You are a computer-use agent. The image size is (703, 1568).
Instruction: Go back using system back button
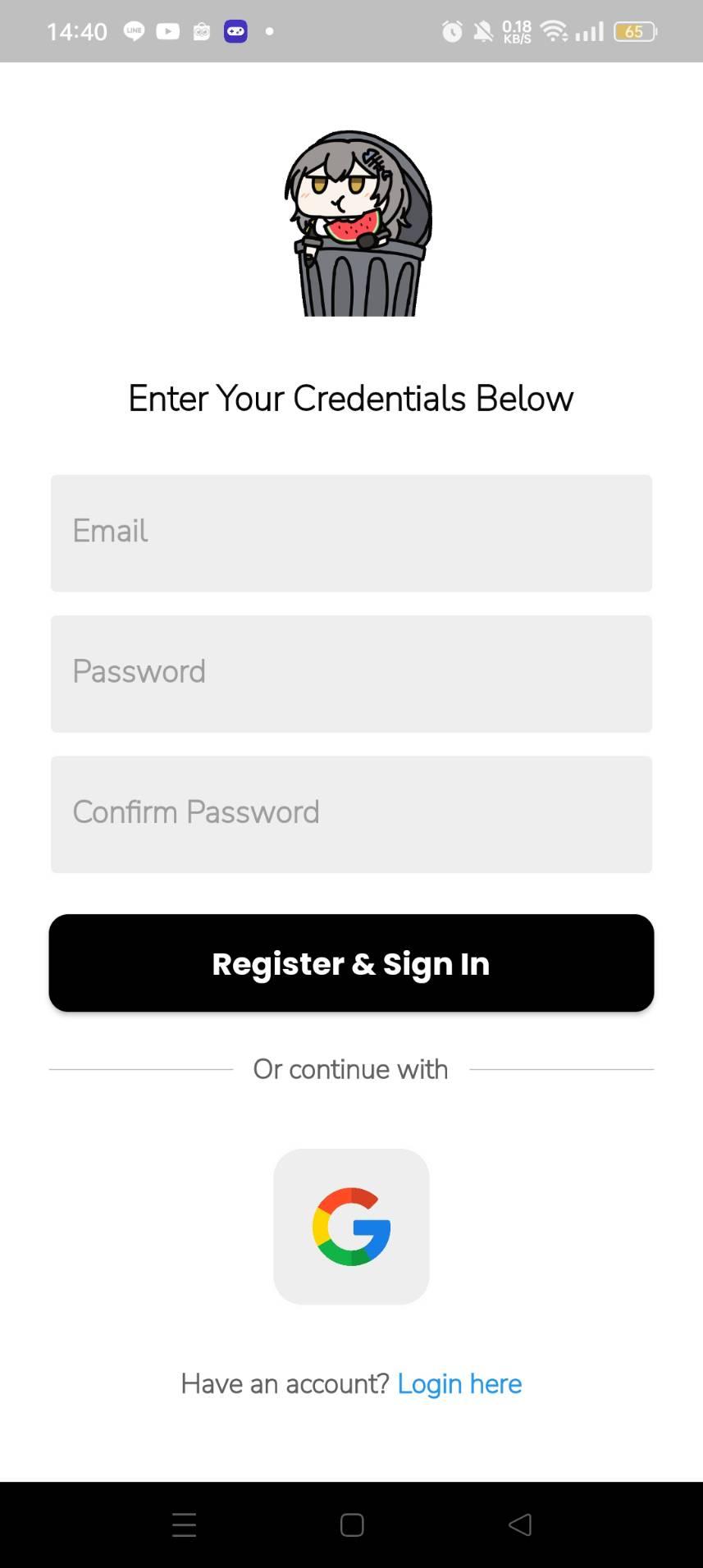[520, 1525]
